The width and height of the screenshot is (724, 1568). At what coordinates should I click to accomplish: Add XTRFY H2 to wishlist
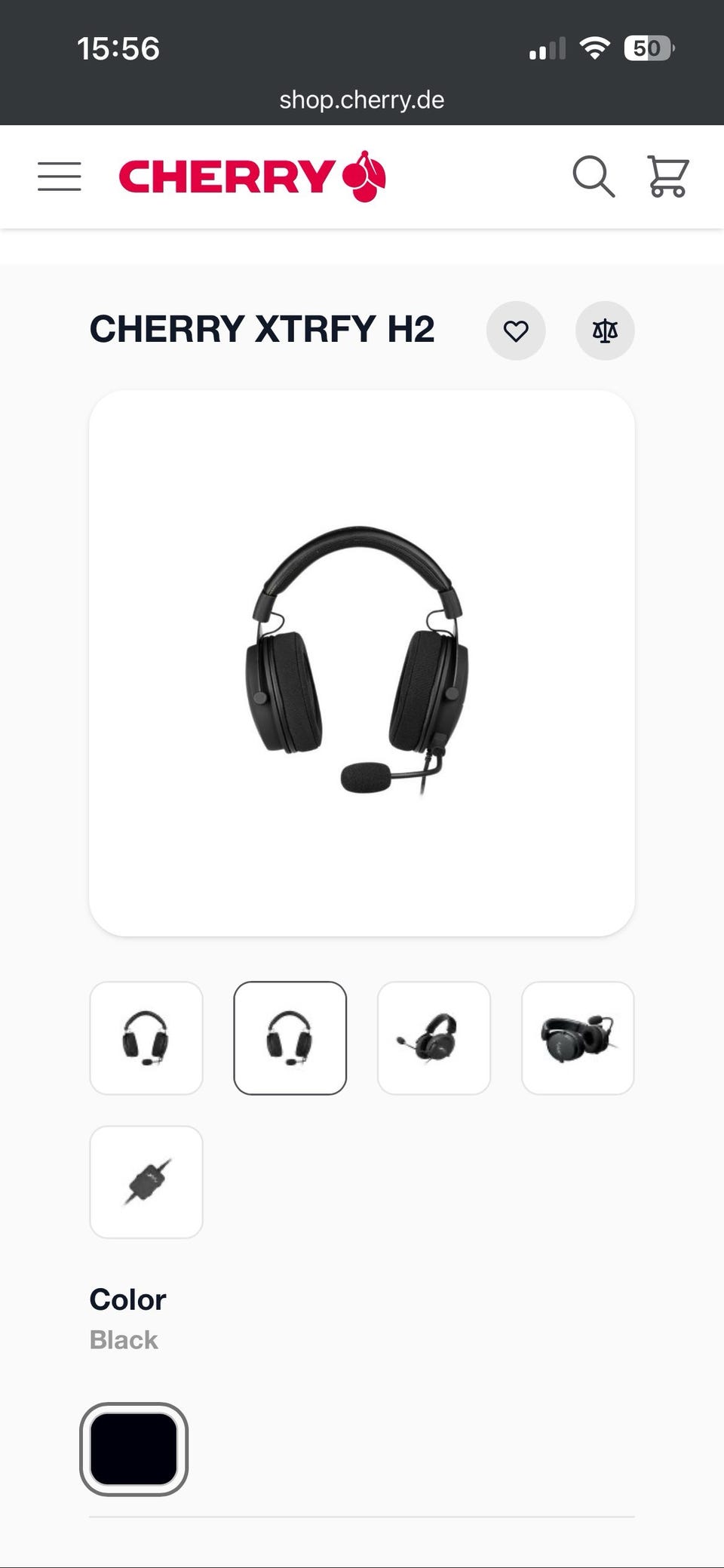[x=516, y=331]
